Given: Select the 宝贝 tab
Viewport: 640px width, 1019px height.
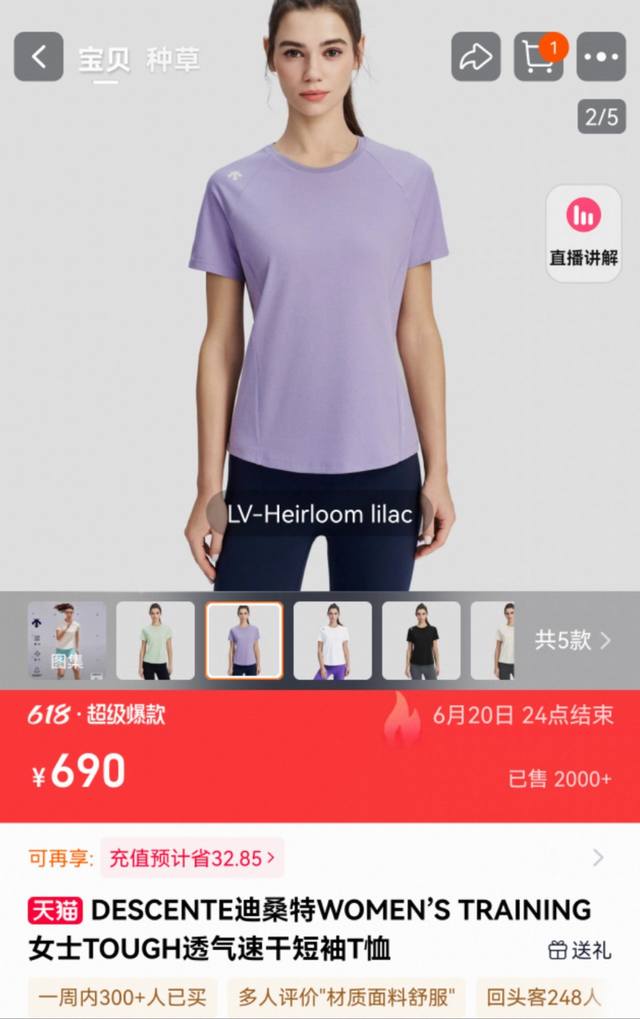Looking at the screenshot, I should click(x=104, y=59).
